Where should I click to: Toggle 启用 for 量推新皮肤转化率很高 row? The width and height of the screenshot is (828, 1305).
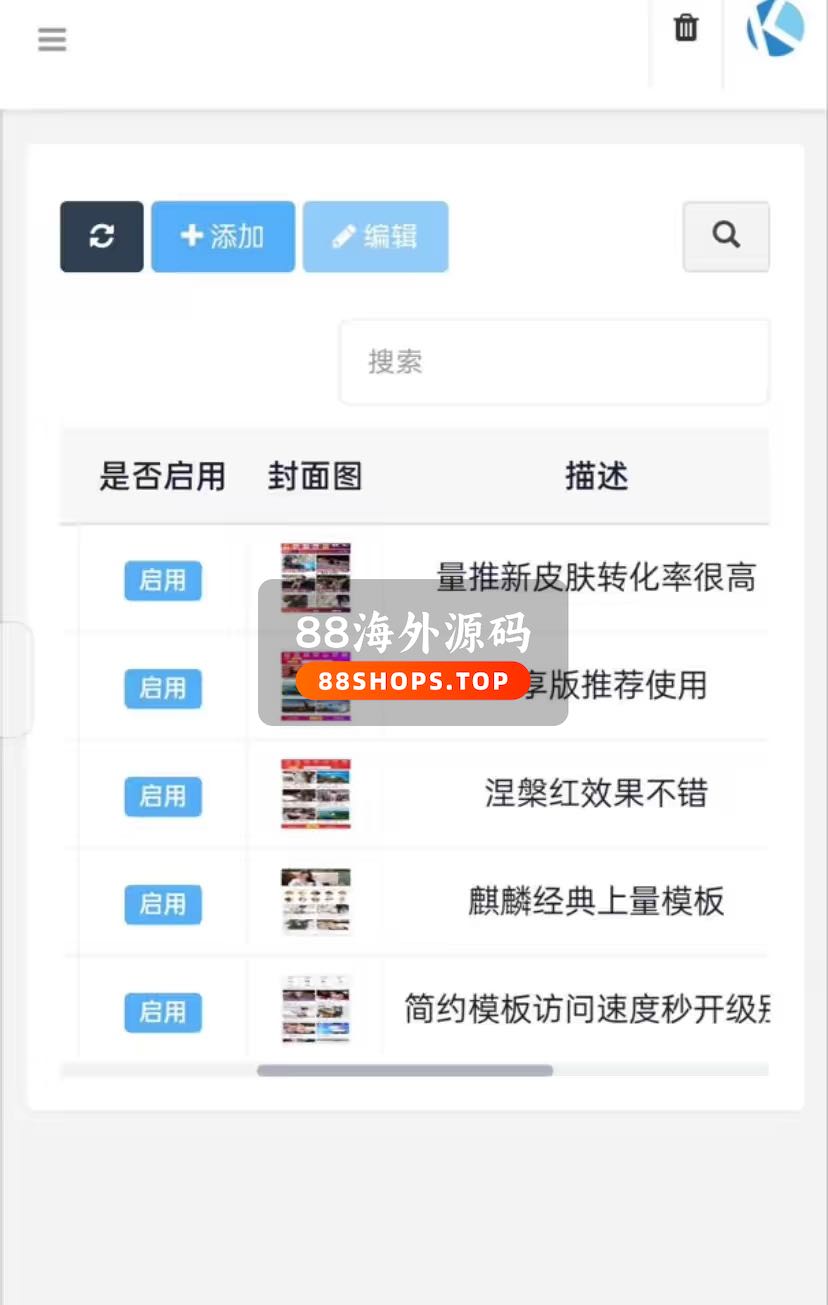tap(163, 581)
